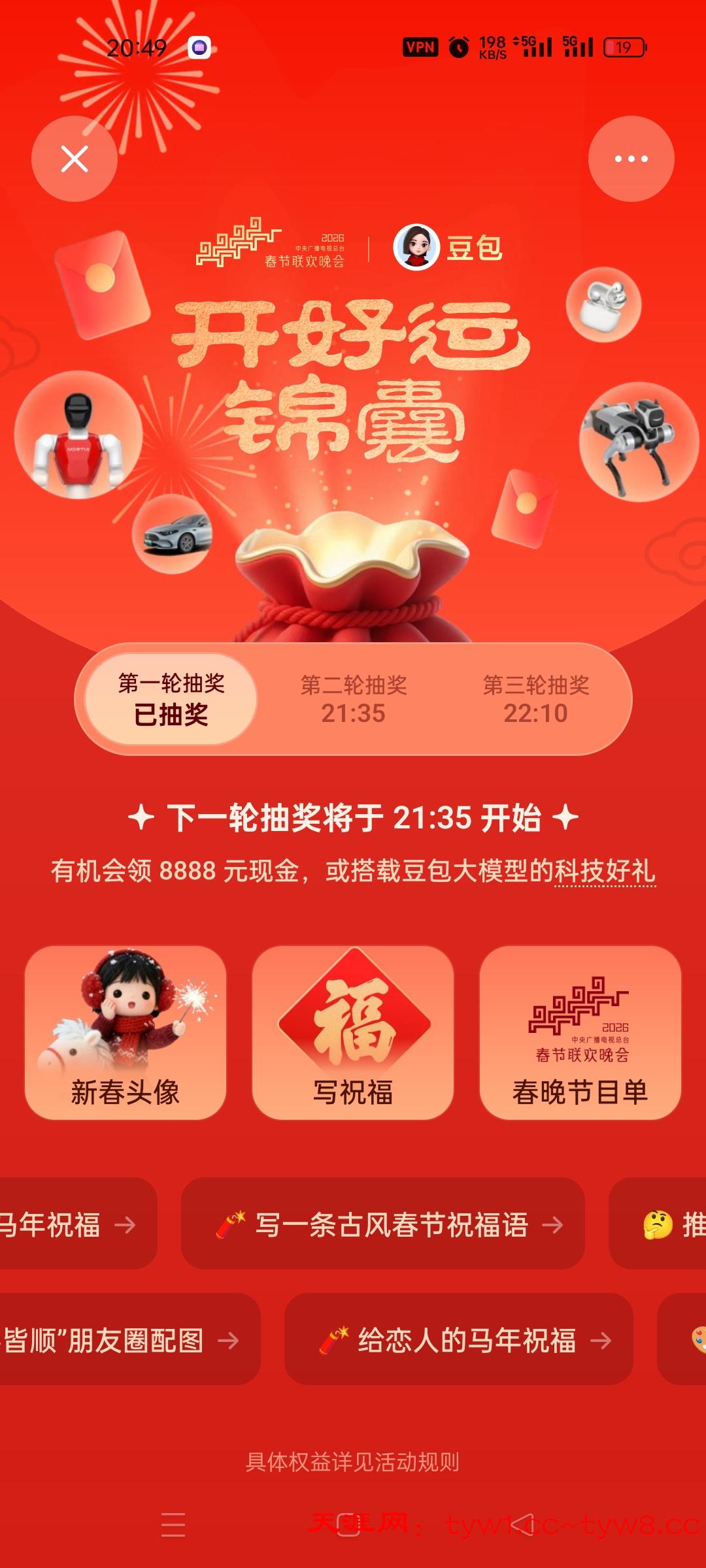Viewport: 706px width, 1568px height.
Task: Switch to 第二轮抽奖 21:35 tab
Action: [353, 699]
